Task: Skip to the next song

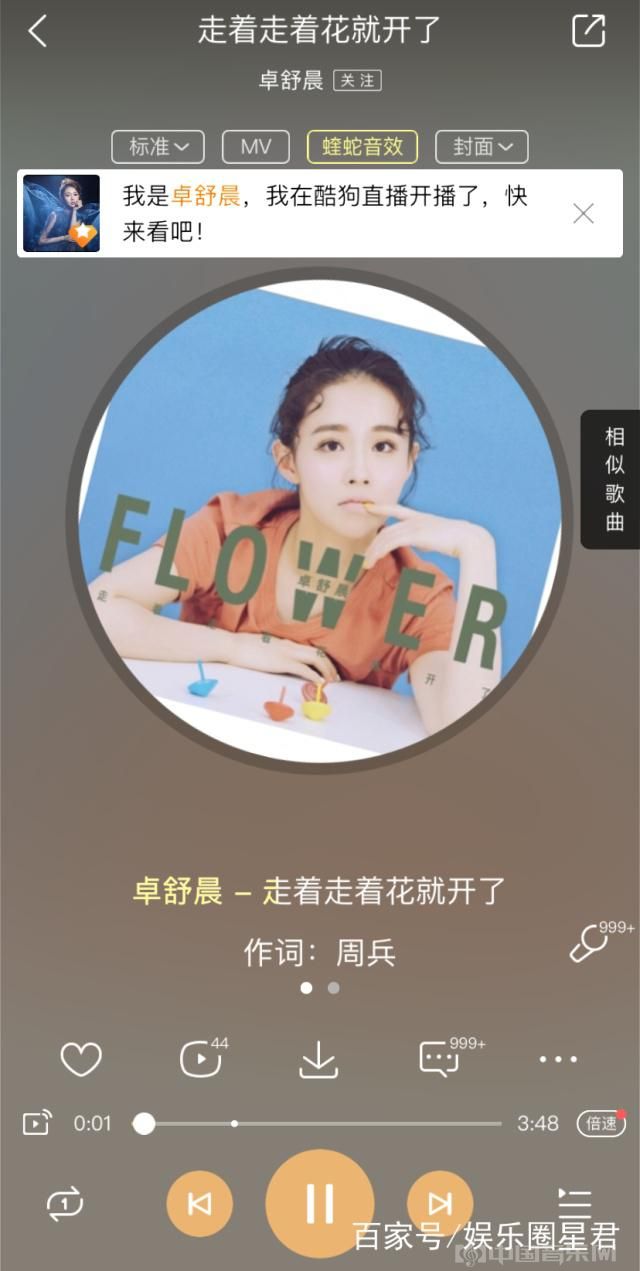Action: click(x=440, y=1203)
